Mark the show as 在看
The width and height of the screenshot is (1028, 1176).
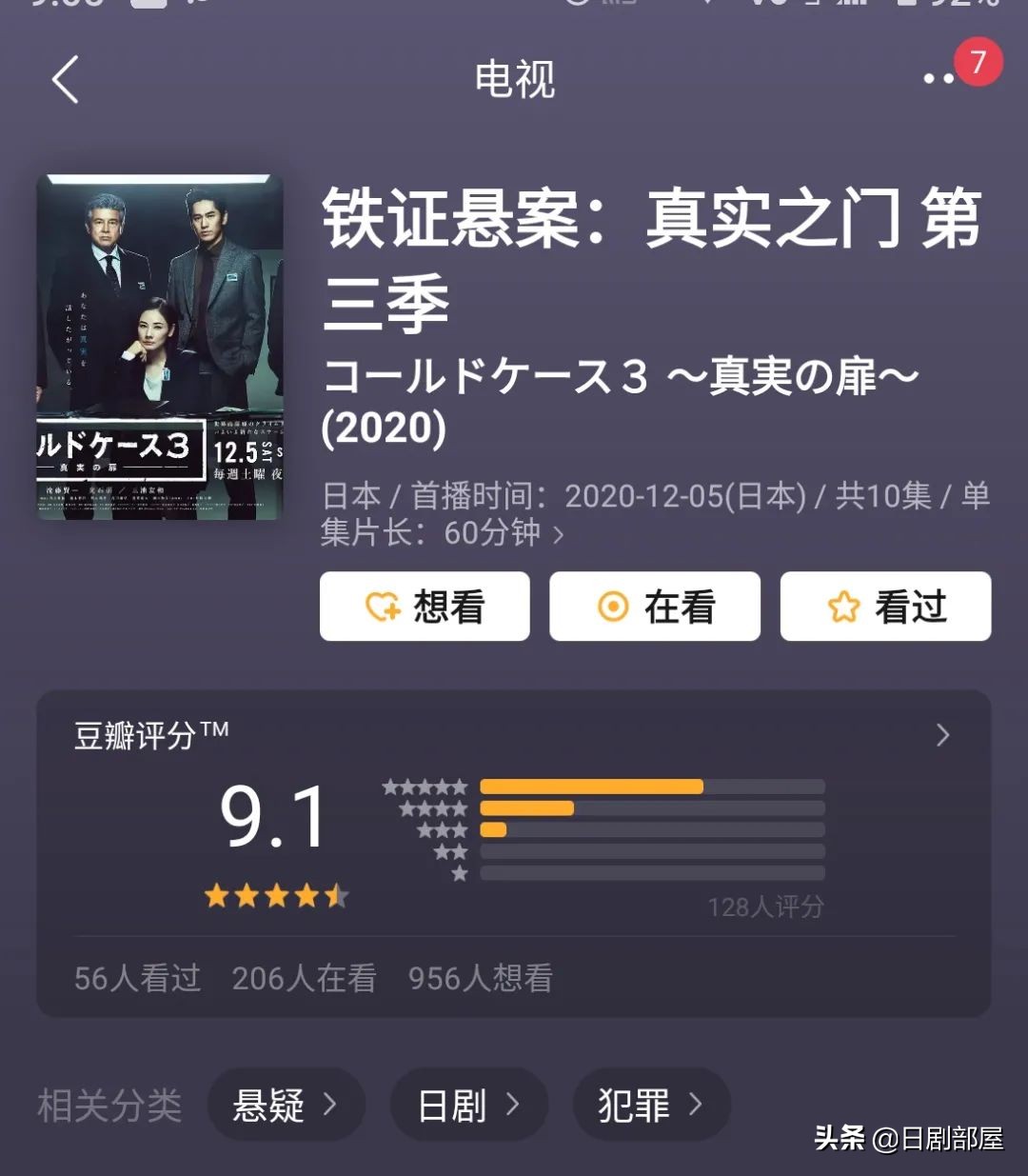[655, 607]
